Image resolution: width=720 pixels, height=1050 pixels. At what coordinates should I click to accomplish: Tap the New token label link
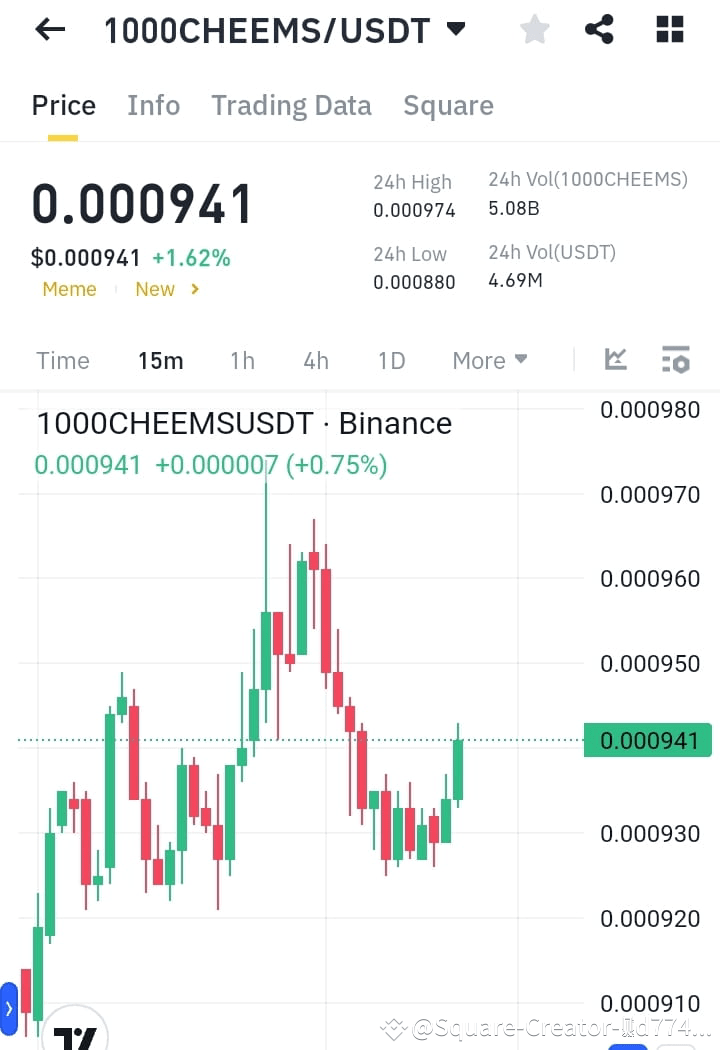(x=155, y=289)
